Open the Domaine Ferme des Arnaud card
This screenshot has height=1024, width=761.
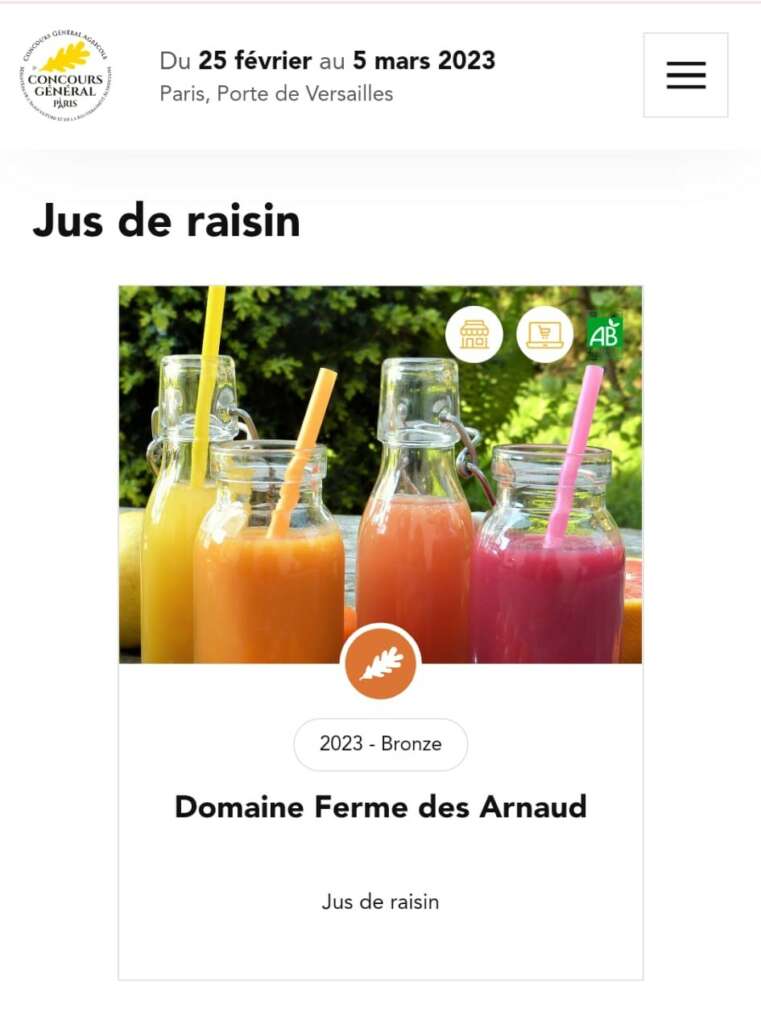click(380, 806)
